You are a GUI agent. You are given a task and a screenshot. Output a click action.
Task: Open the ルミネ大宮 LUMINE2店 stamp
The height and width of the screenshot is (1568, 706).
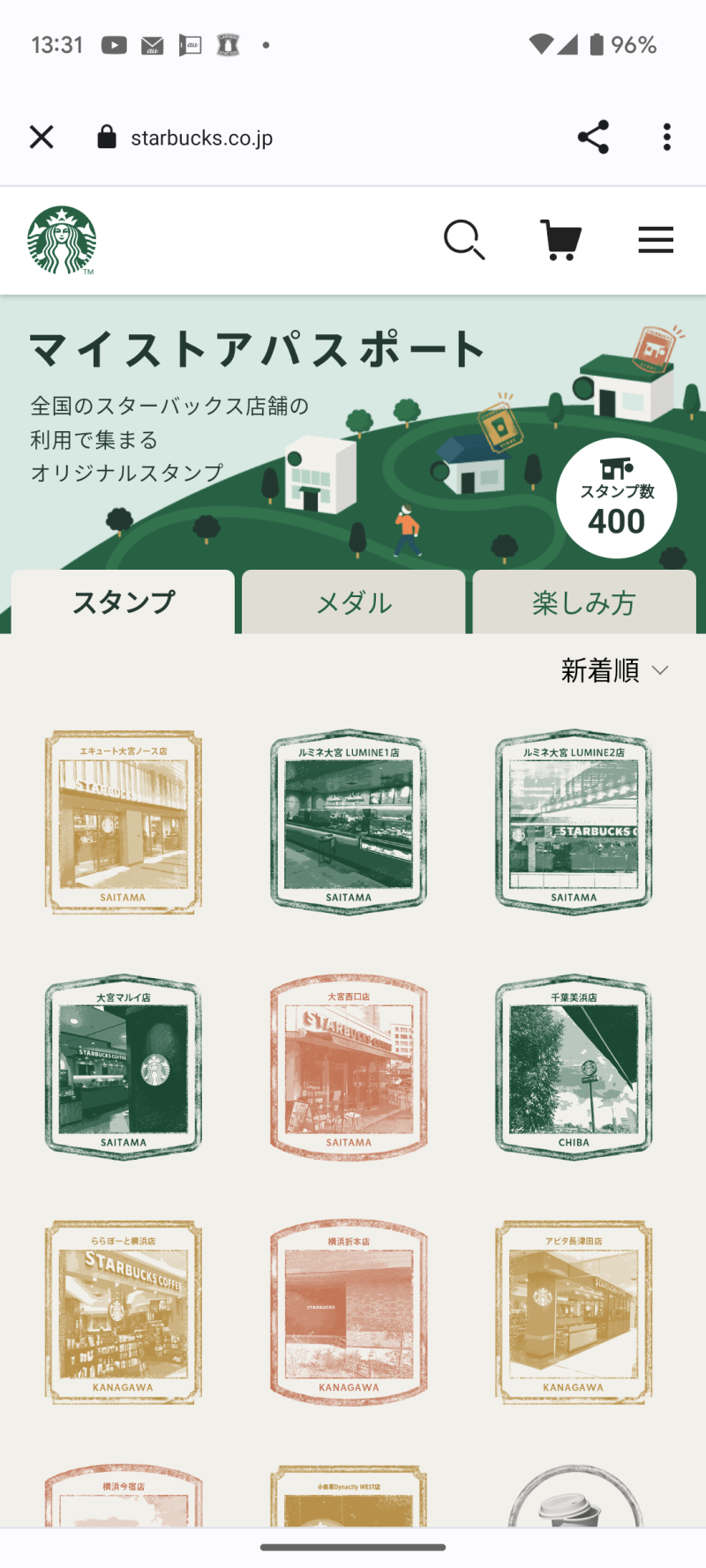tap(574, 822)
